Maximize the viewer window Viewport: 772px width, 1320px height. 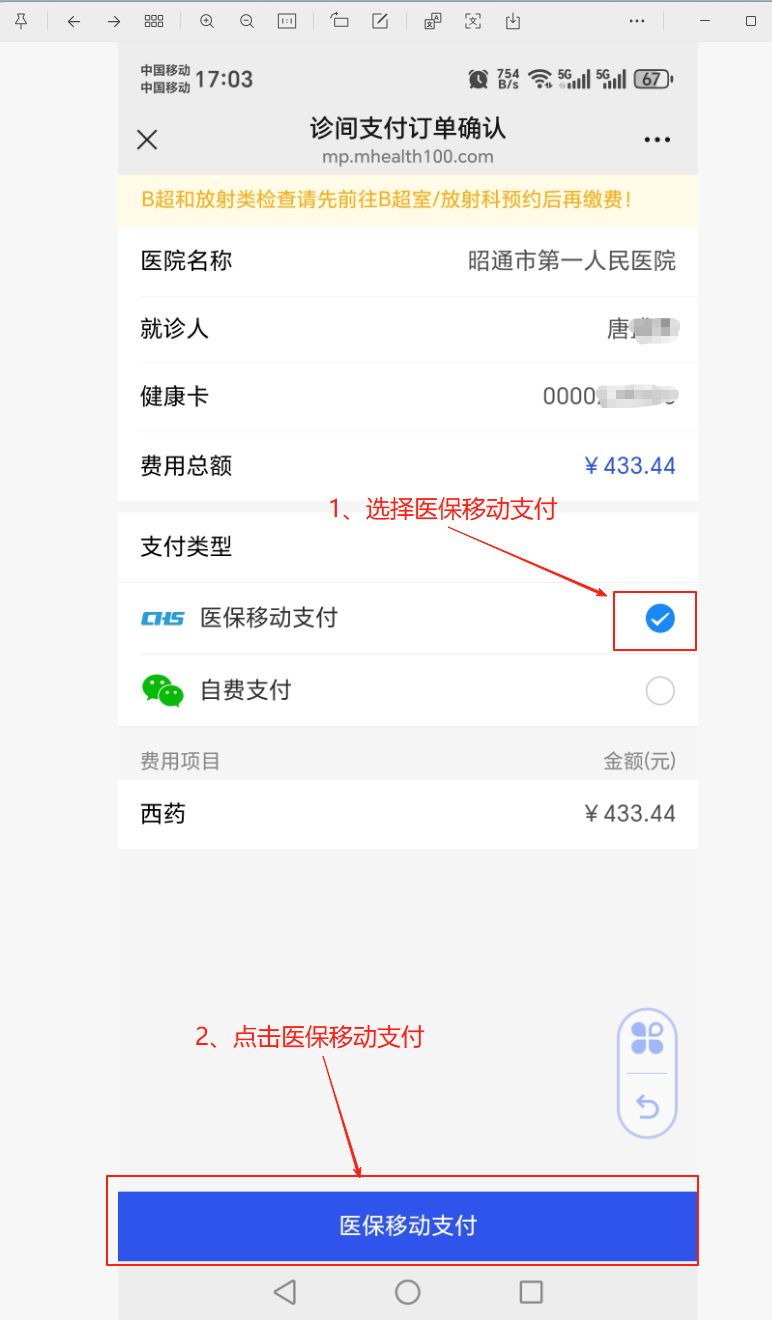pyautogui.click(x=751, y=21)
